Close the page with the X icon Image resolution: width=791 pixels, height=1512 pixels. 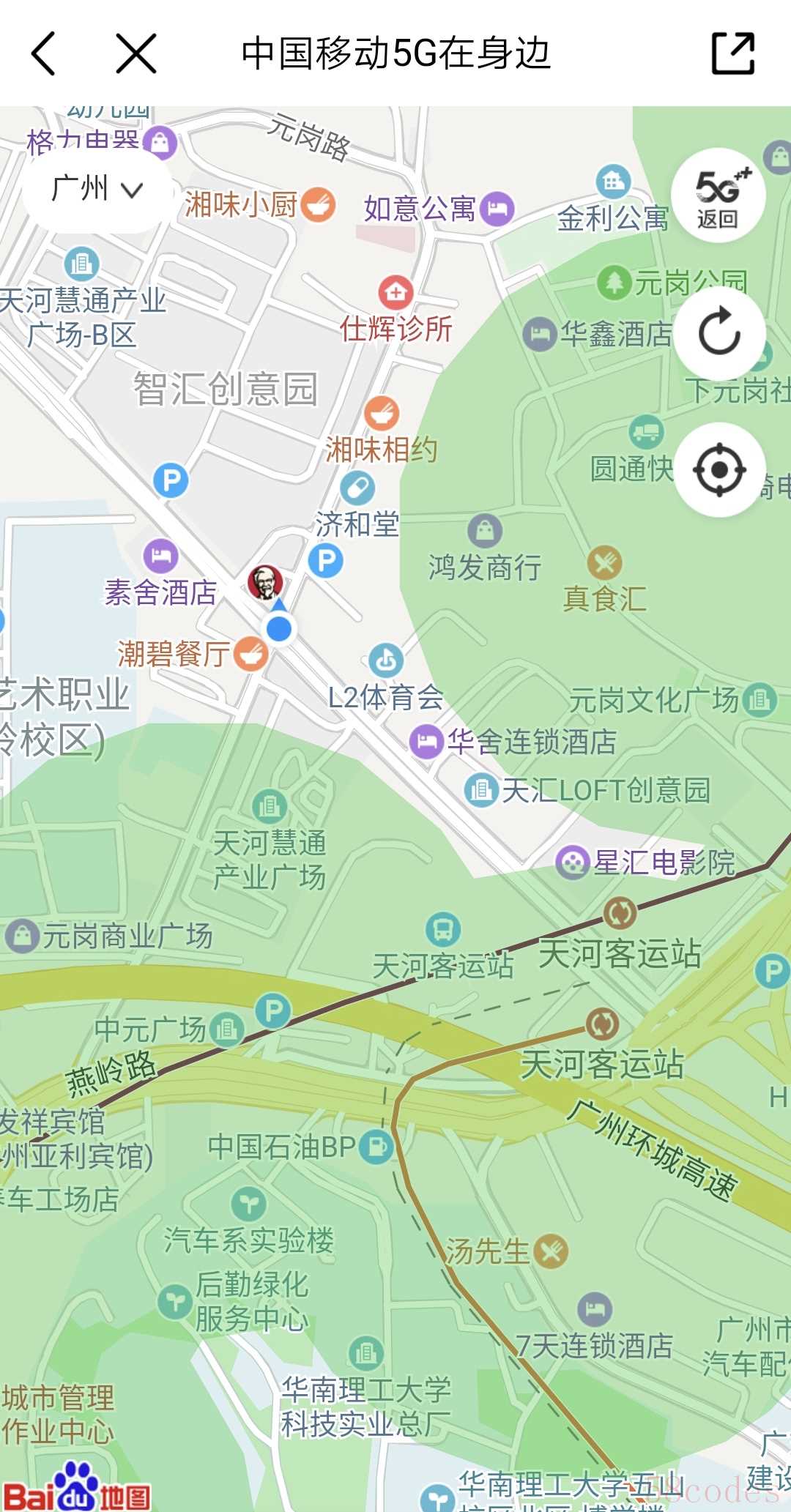[x=136, y=53]
